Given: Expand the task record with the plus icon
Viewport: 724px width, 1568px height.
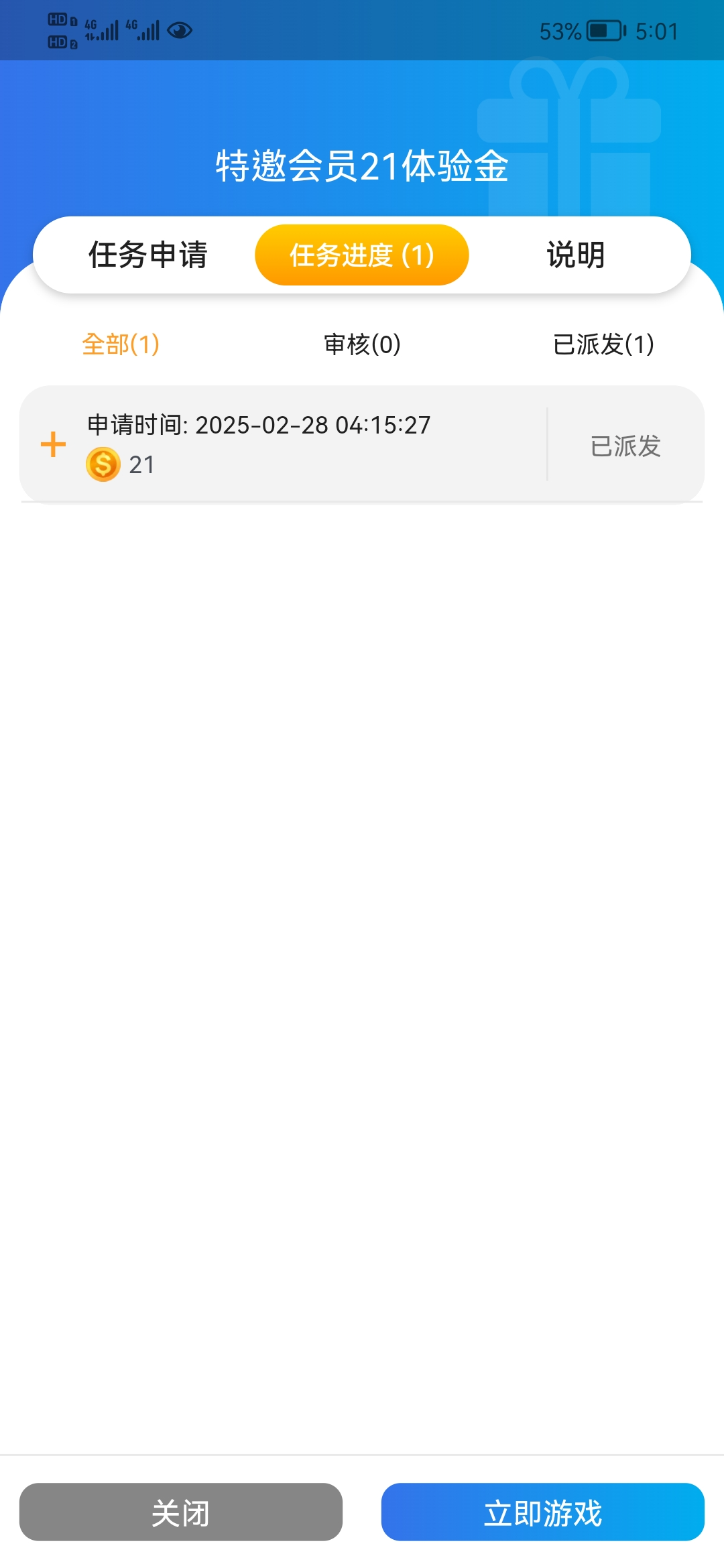Looking at the screenshot, I should (52, 444).
